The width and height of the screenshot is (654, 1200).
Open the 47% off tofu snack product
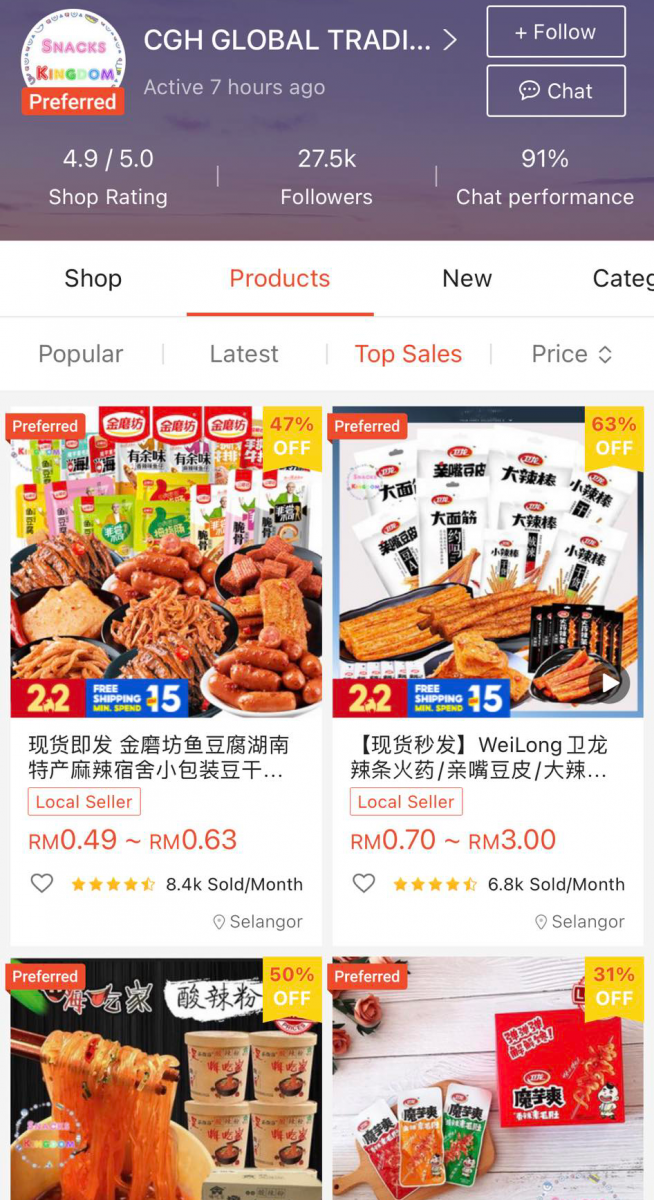[x=166, y=562]
